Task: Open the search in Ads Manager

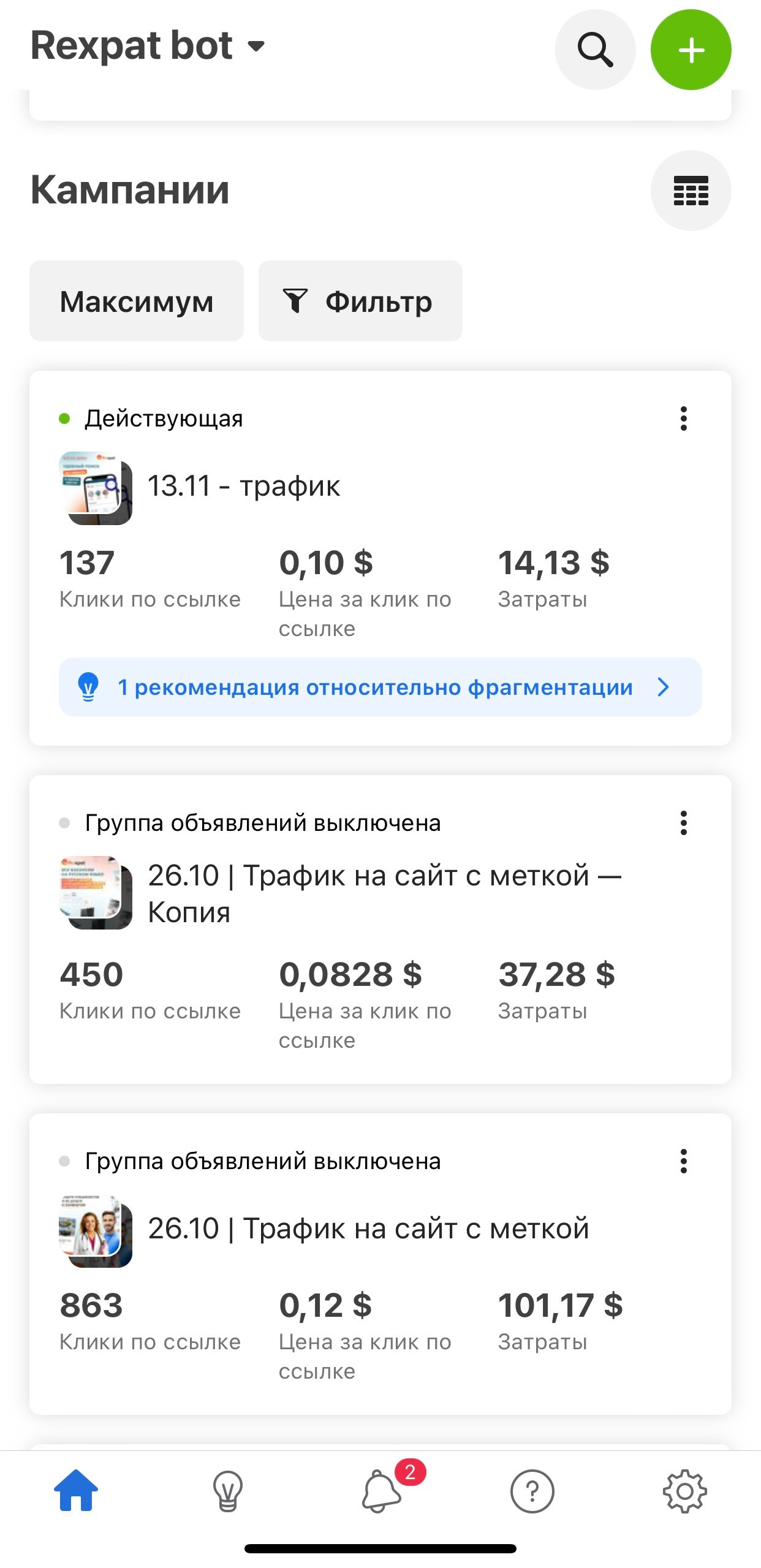Action: tap(595, 49)
